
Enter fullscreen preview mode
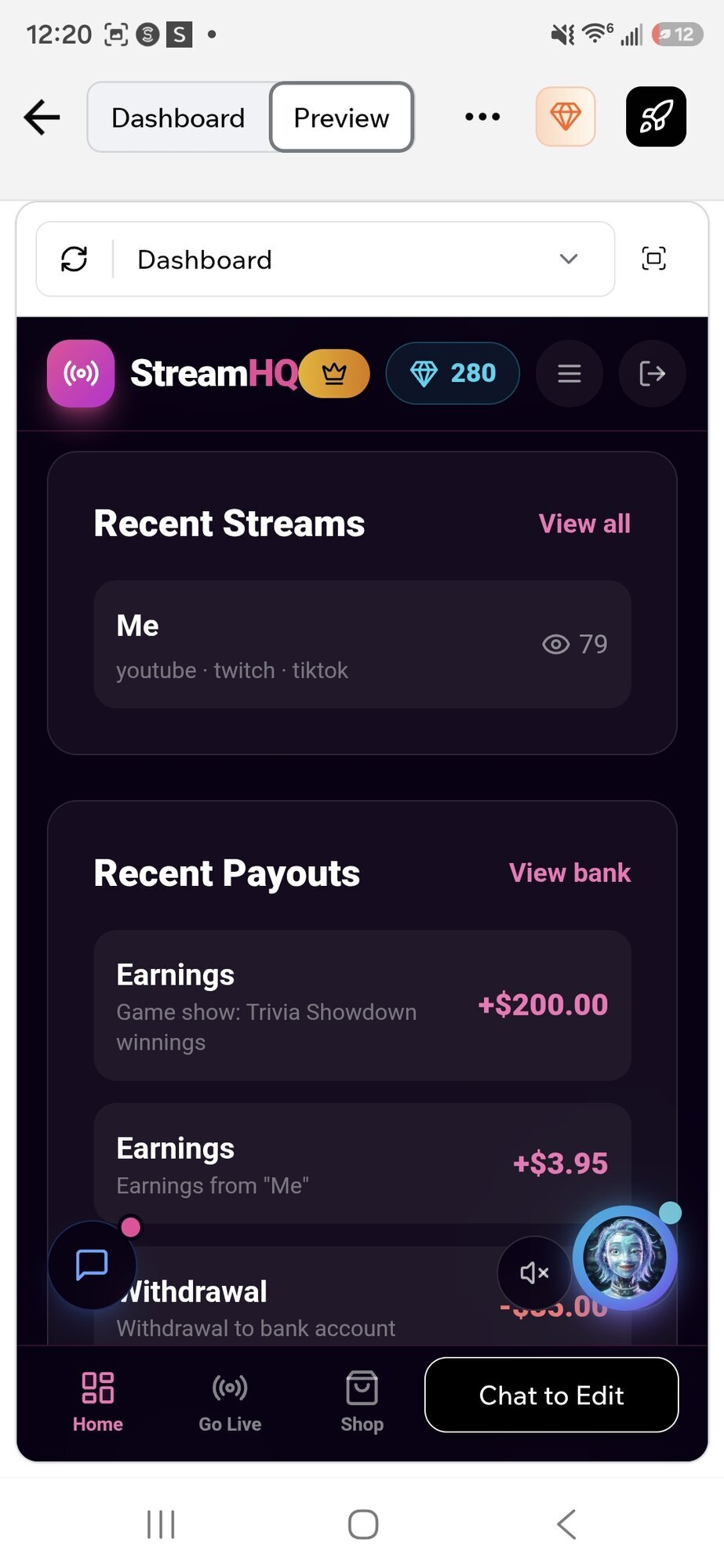click(654, 259)
